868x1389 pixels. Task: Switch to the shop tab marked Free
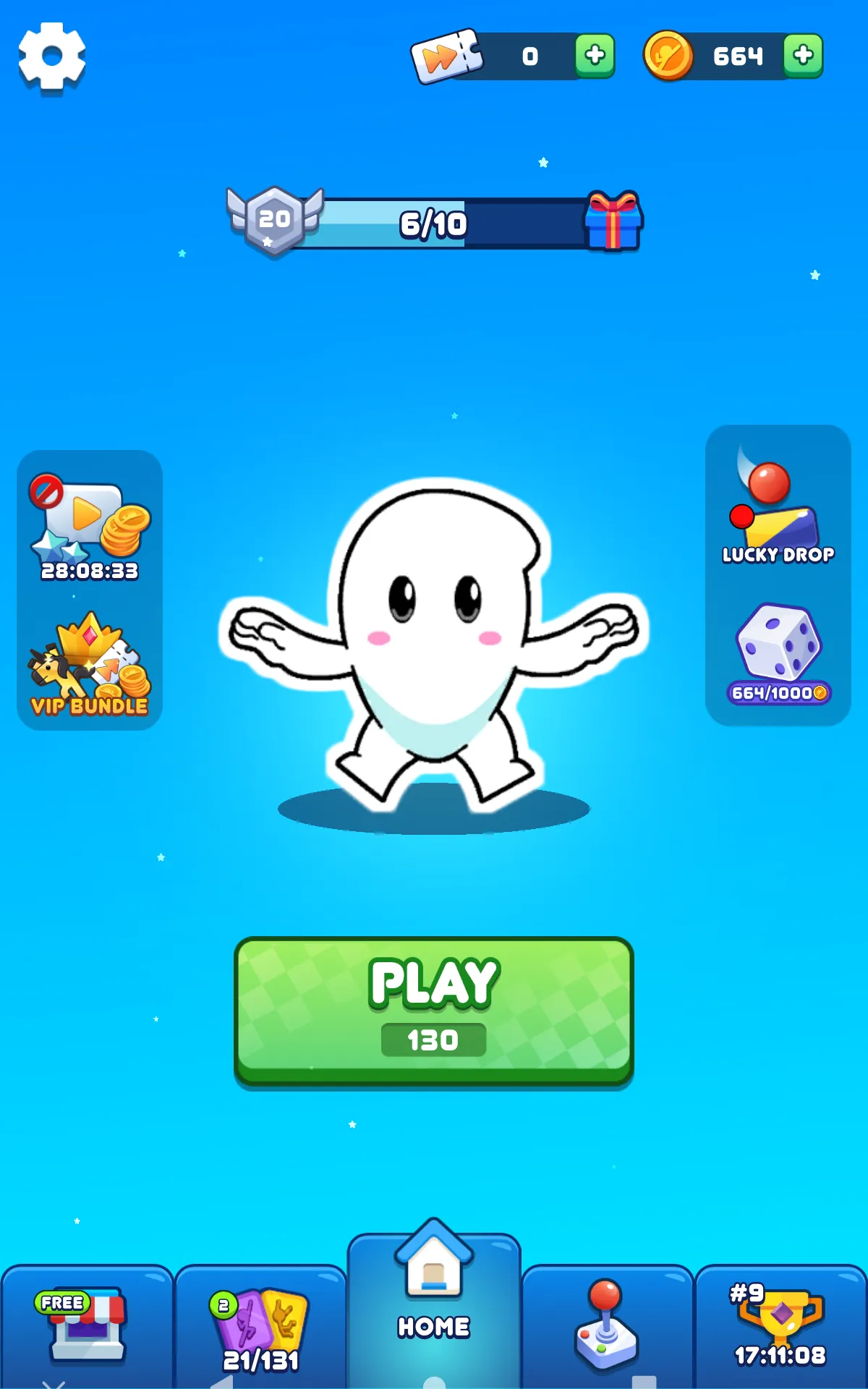tap(86, 1327)
